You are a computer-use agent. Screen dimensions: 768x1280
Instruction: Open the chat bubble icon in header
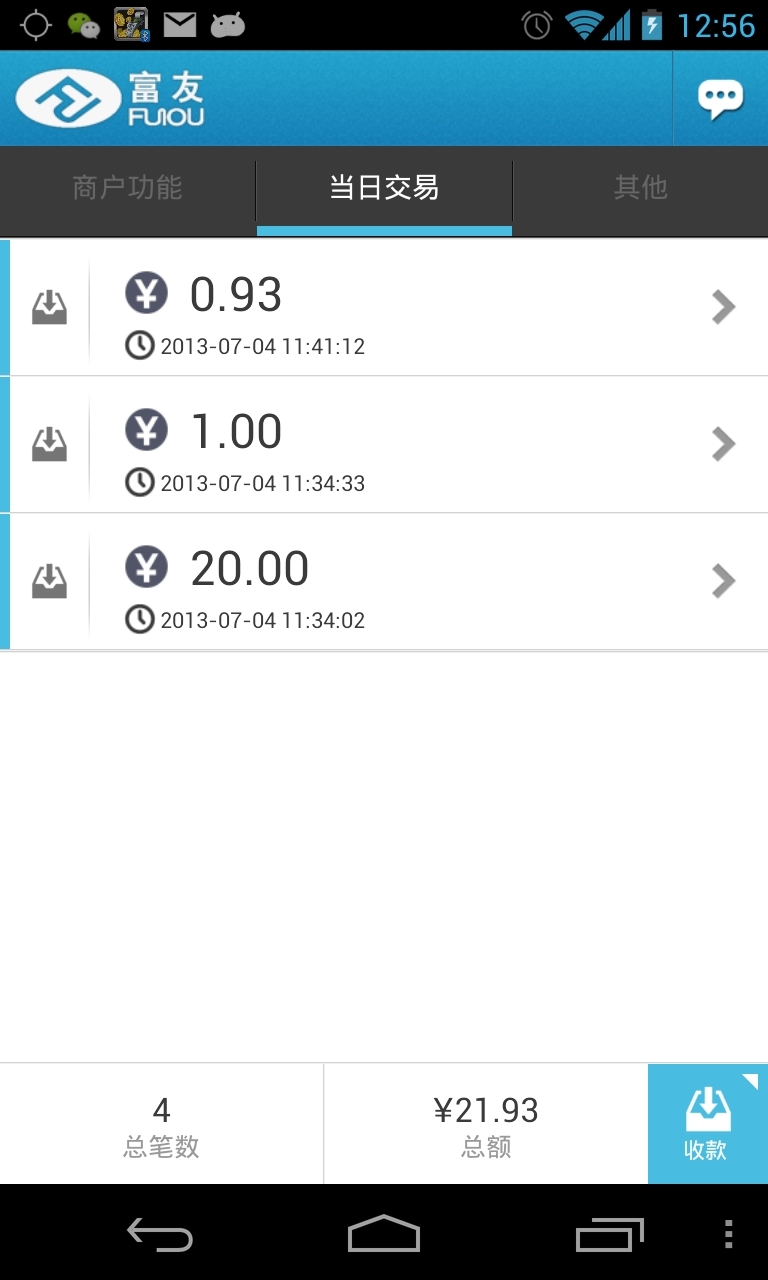click(720, 99)
